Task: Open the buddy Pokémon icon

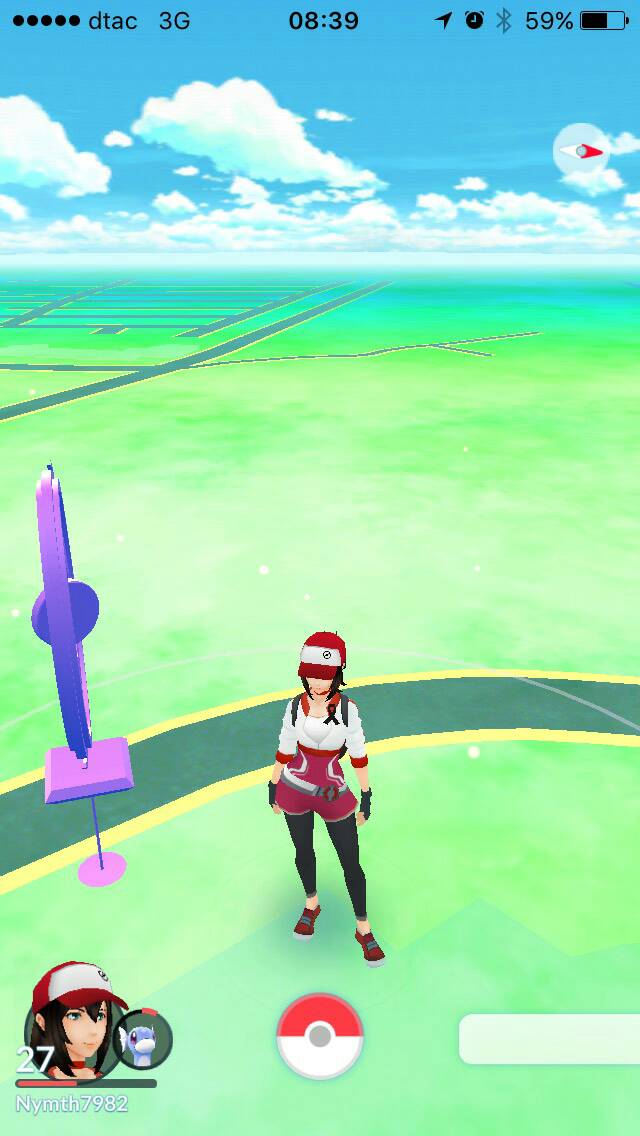Action: pyautogui.click(x=143, y=1039)
